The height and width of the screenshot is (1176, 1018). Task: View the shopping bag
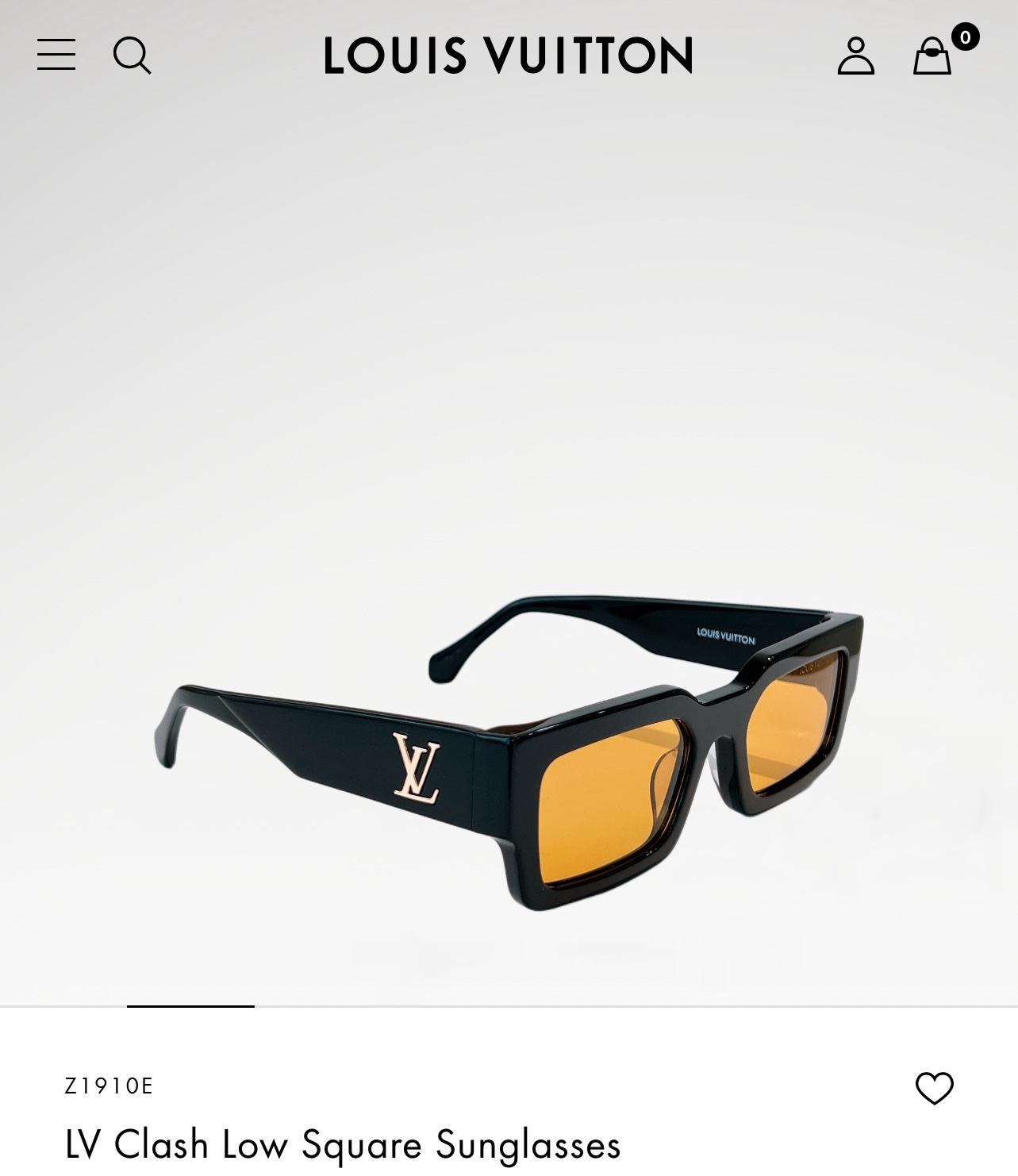tap(932, 56)
